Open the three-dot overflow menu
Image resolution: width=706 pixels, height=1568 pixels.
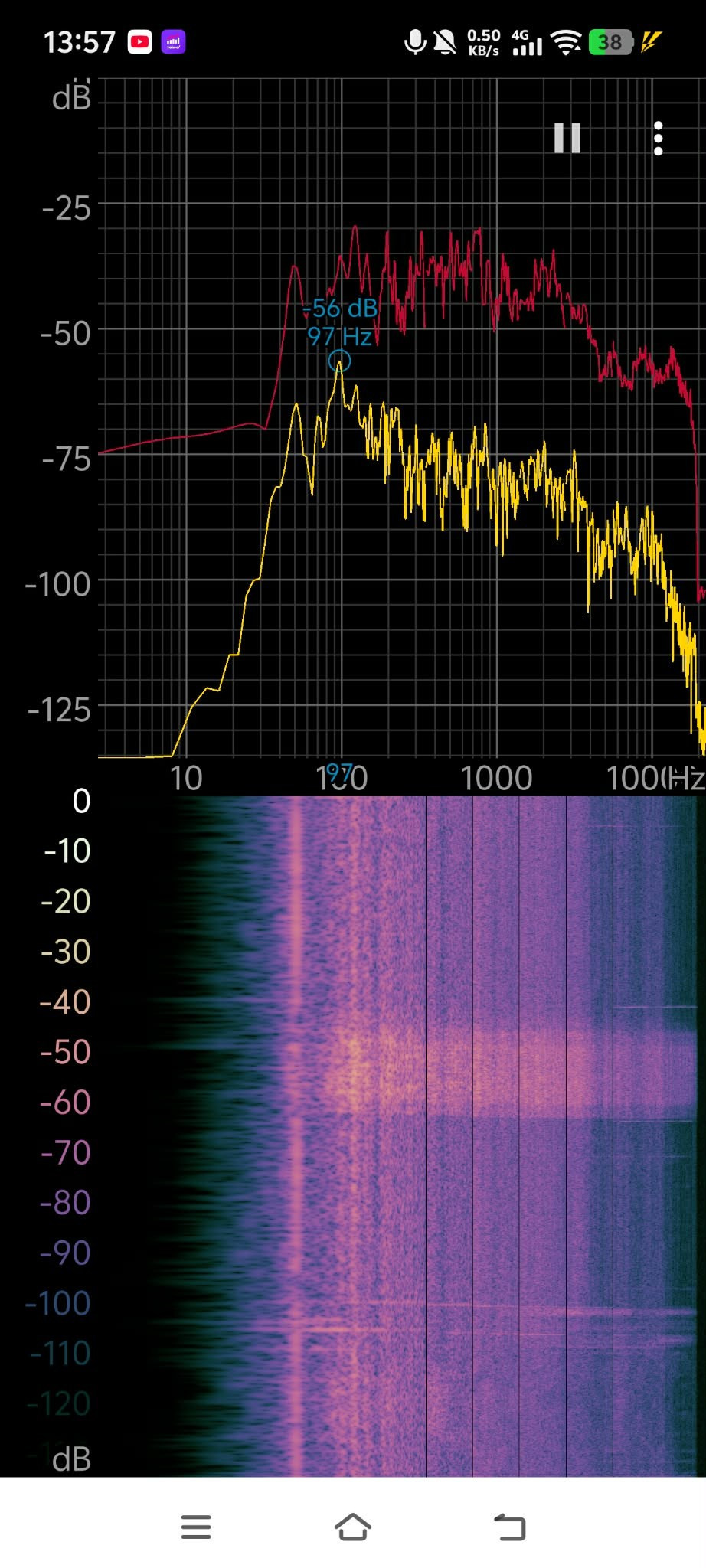659,139
